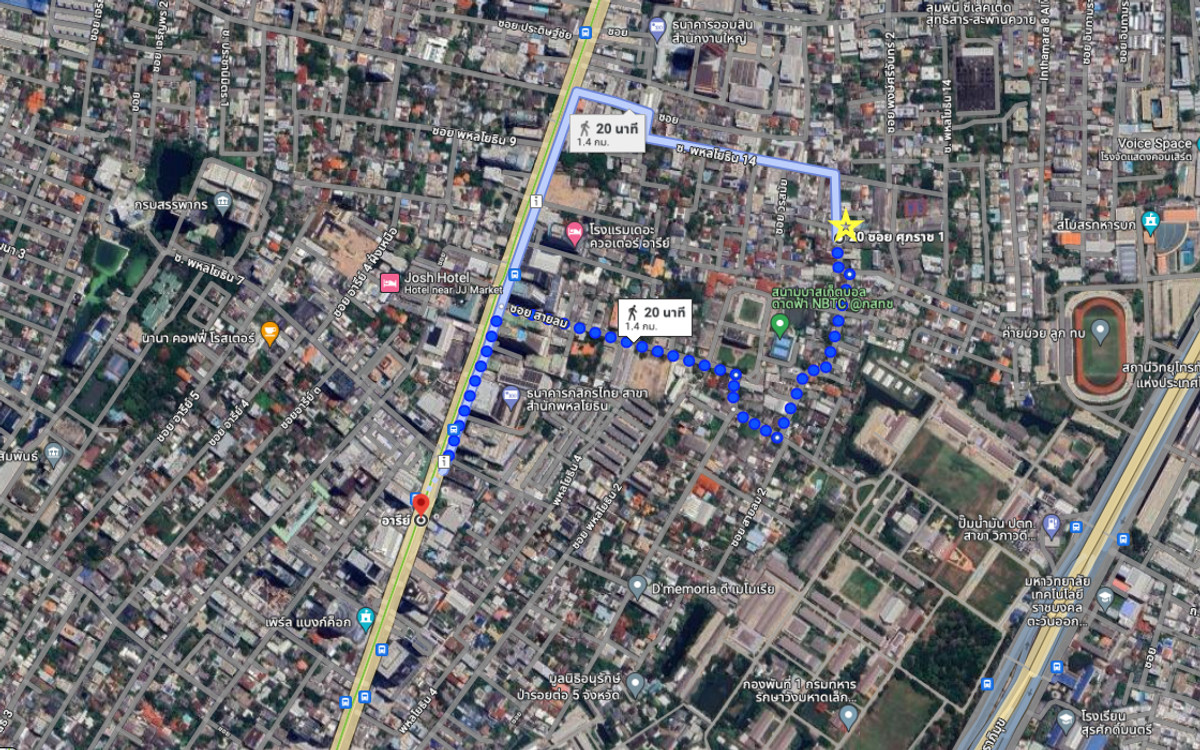Select the red Ari destination pin
Image resolution: width=1200 pixels, height=750 pixels.
pyautogui.click(x=421, y=505)
